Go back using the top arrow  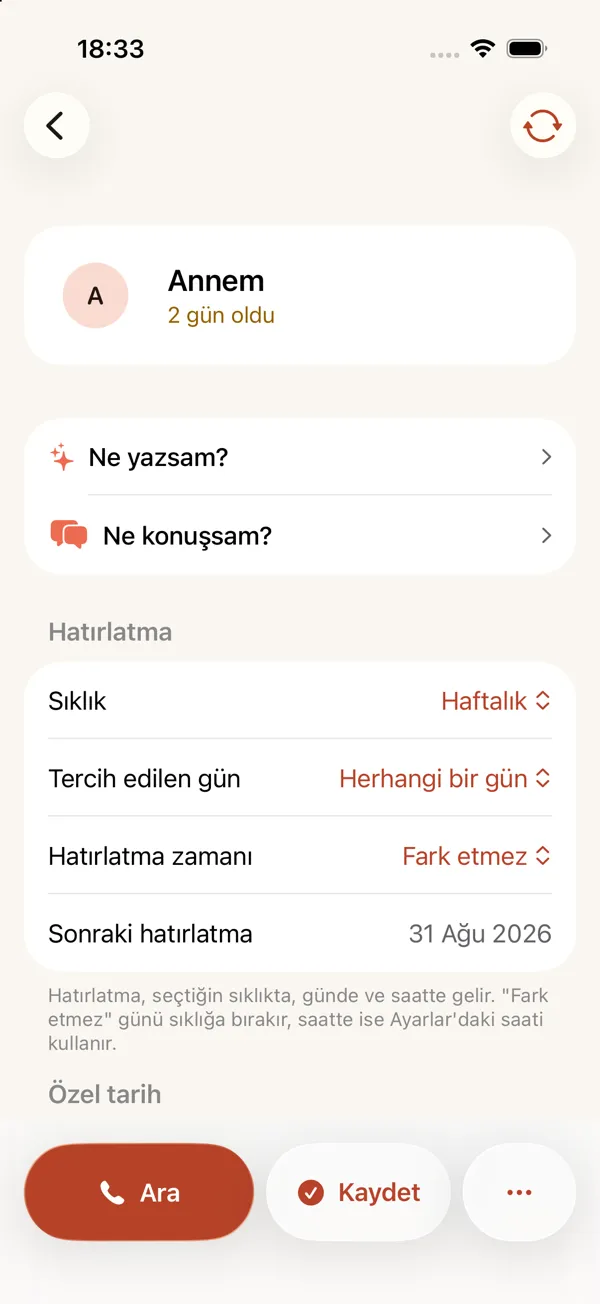(57, 125)
